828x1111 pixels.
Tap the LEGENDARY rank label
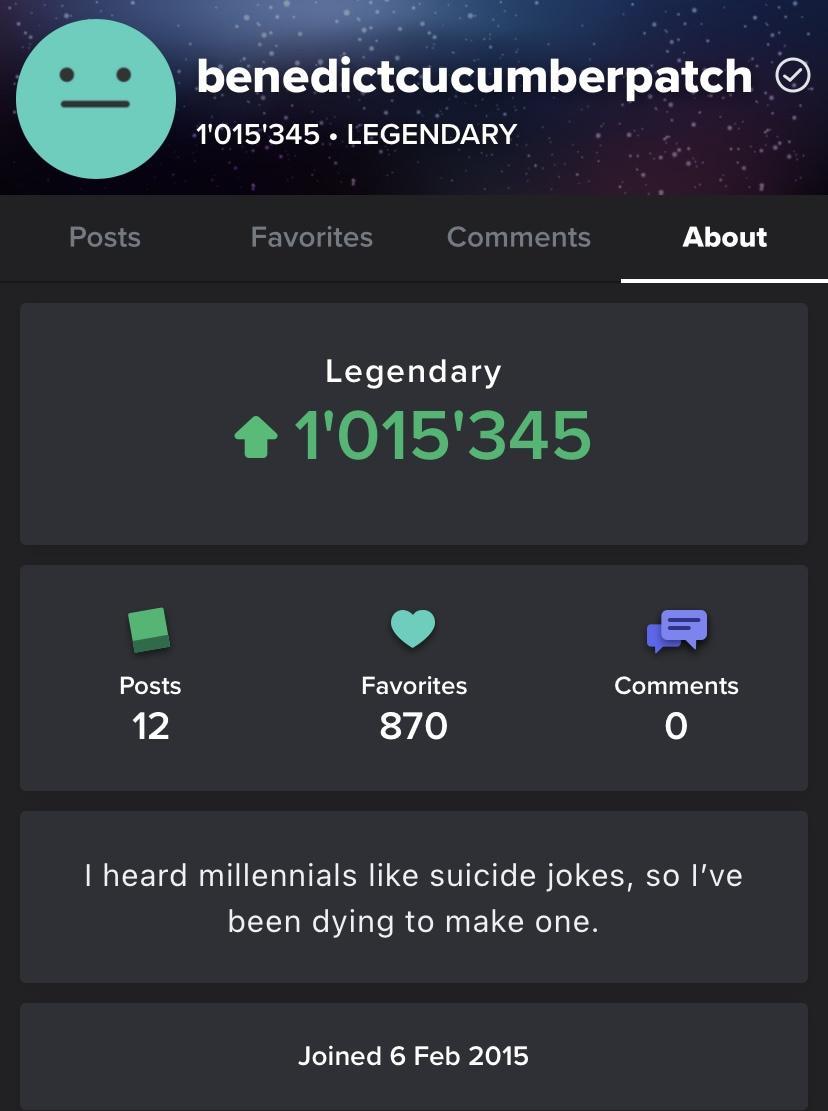[x=432, y=133]
